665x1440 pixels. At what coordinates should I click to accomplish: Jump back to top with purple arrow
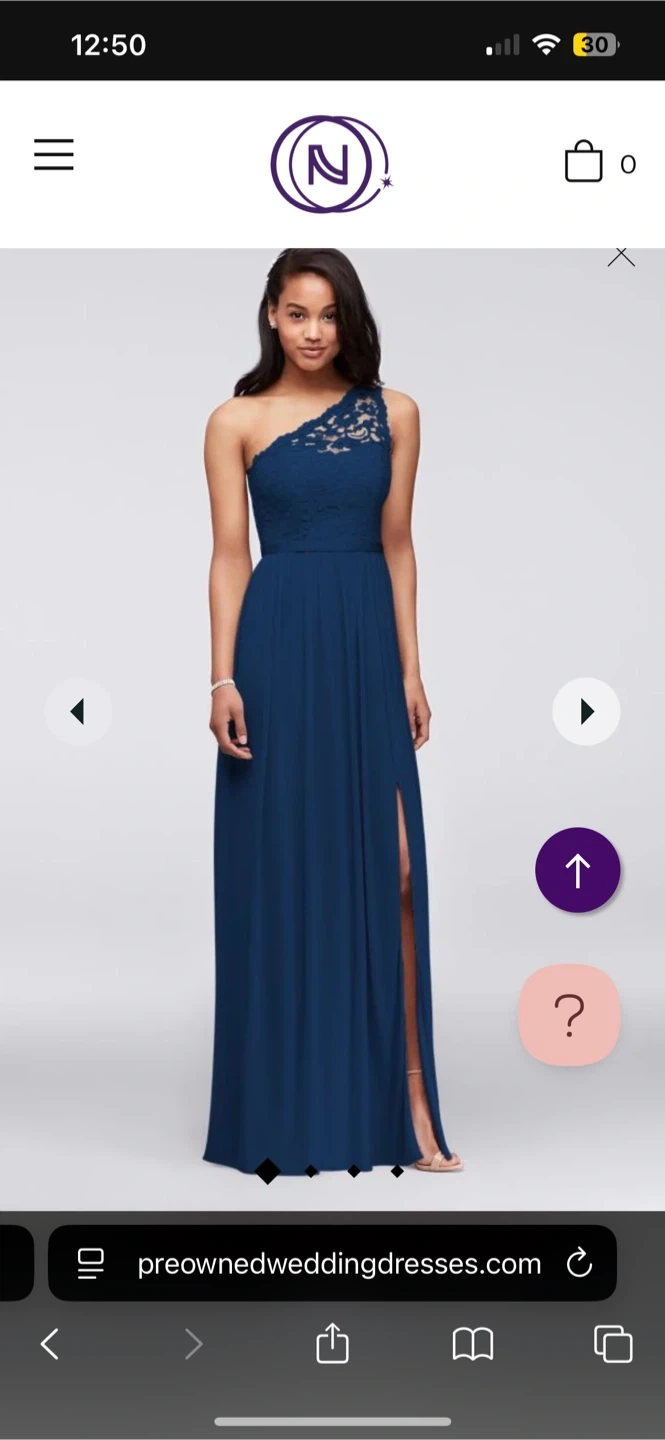578,870
